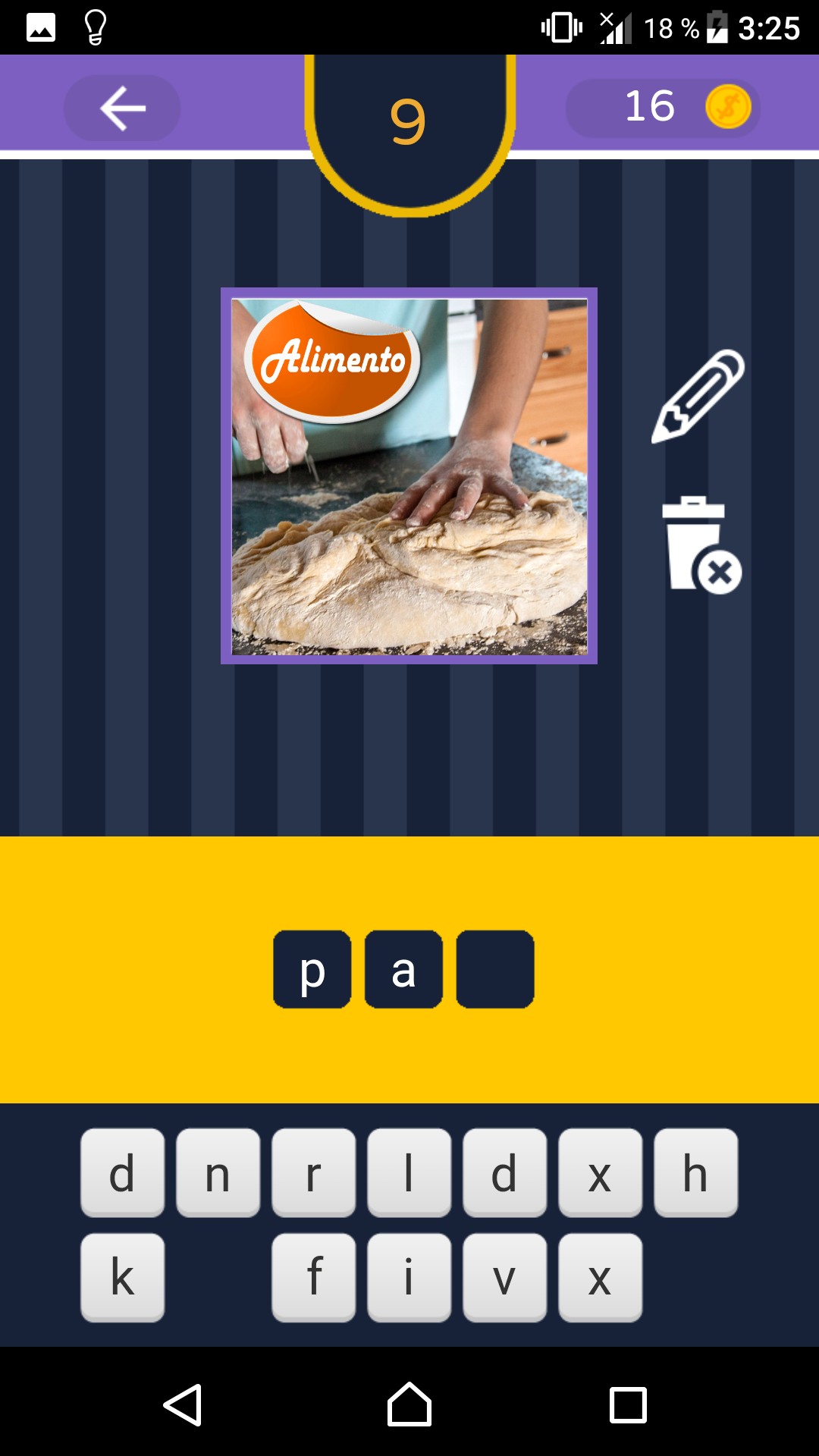The width and height of the screenshot is (819, 1456).
Task: Use the pencil hint to reveal a letter
Action: 698,397
